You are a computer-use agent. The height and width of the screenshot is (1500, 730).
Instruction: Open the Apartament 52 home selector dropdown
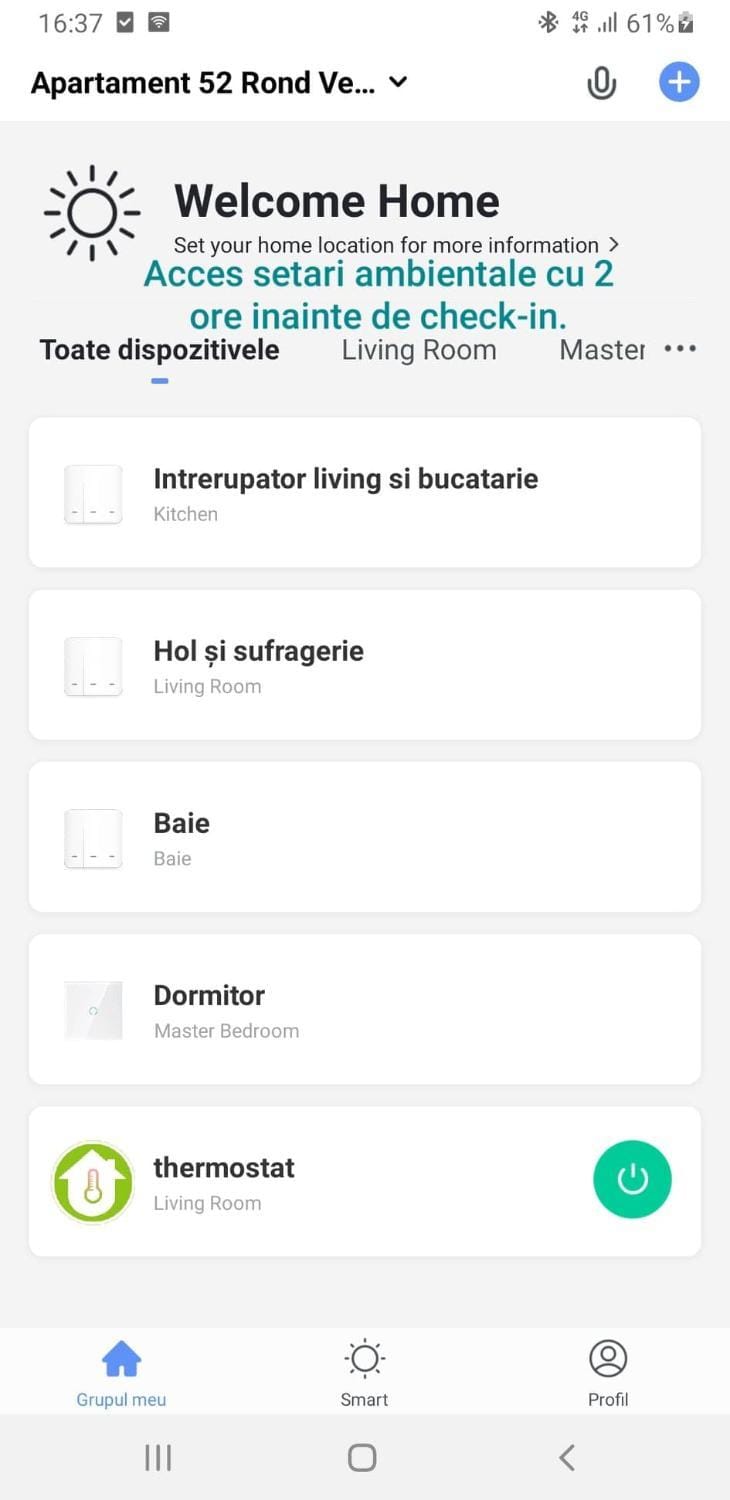[219, 83]
